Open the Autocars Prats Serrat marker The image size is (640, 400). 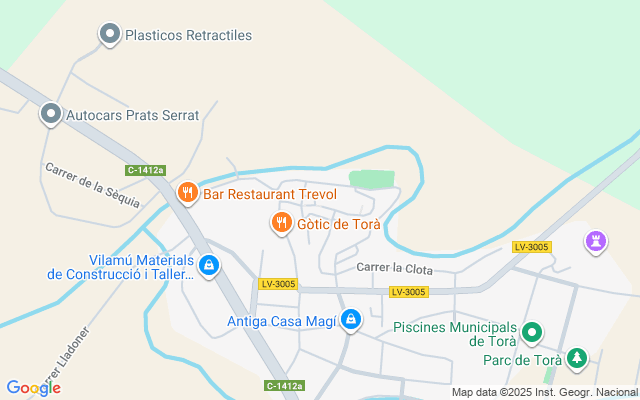pos(51,115)
